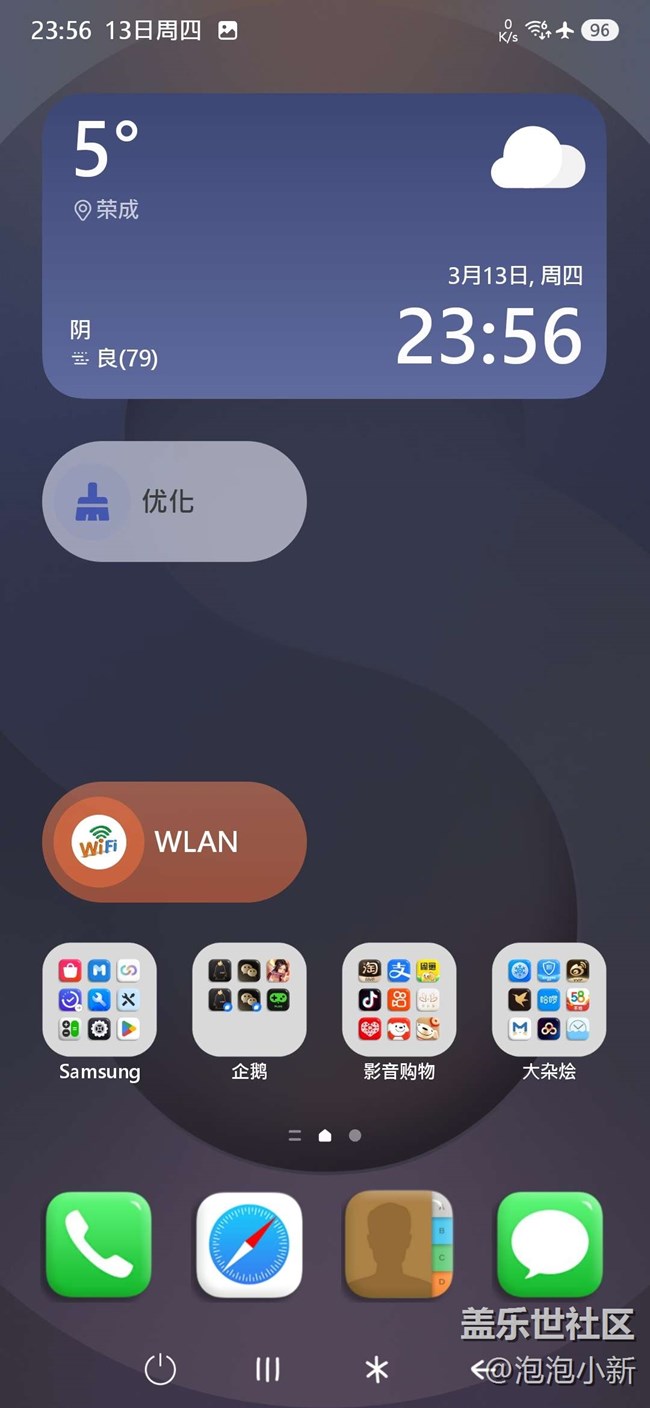Show recent apps
Image resolution: width=650 pixels, height=1408 pixels.
point(267,1369)
